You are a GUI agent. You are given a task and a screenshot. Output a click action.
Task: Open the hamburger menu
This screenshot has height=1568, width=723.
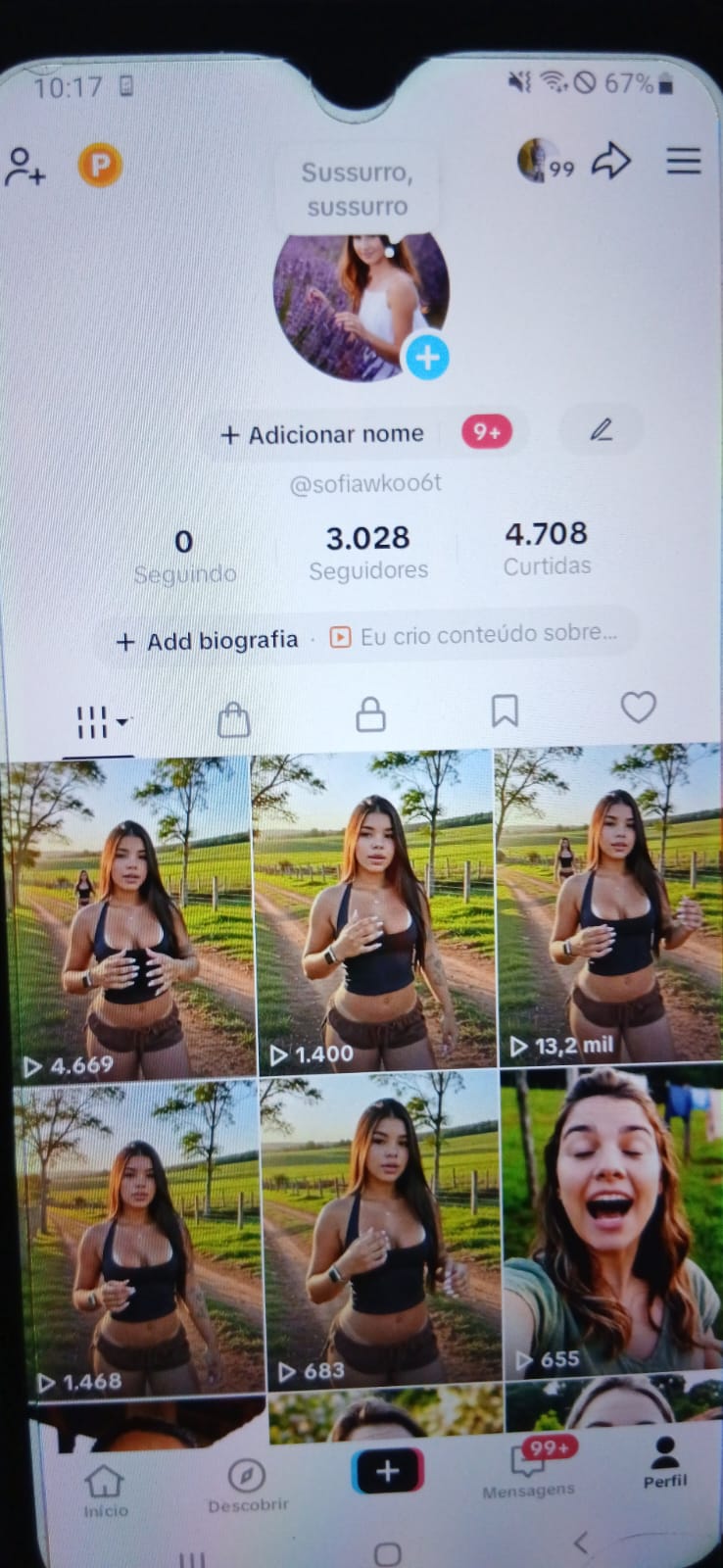683,161
